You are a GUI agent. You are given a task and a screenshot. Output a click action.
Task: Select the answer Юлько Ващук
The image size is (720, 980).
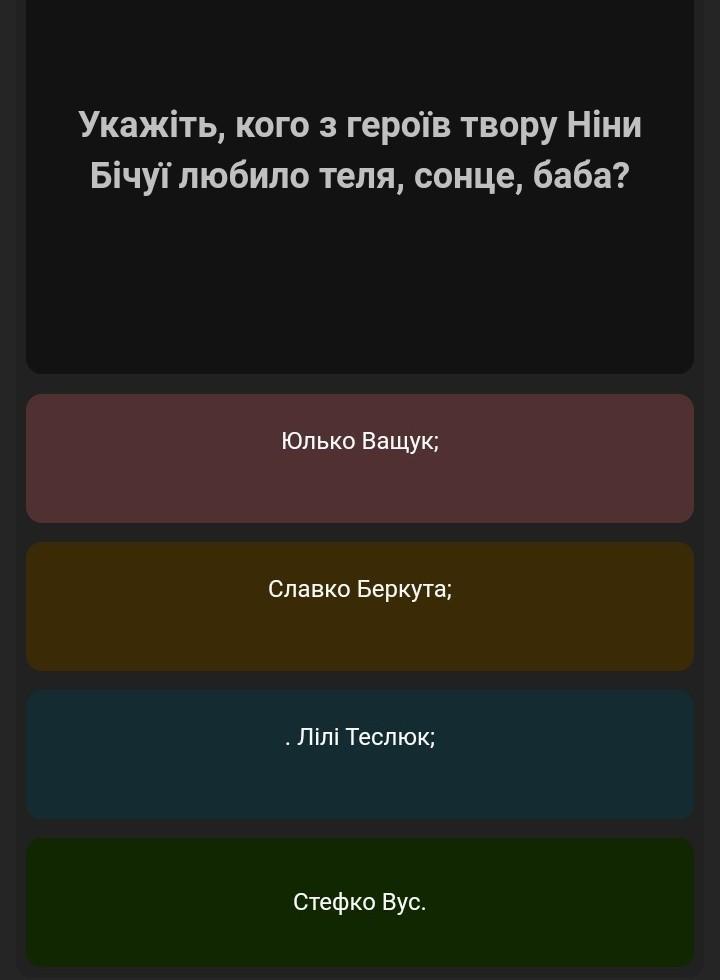pyautogui.click(x=360, y=458)
